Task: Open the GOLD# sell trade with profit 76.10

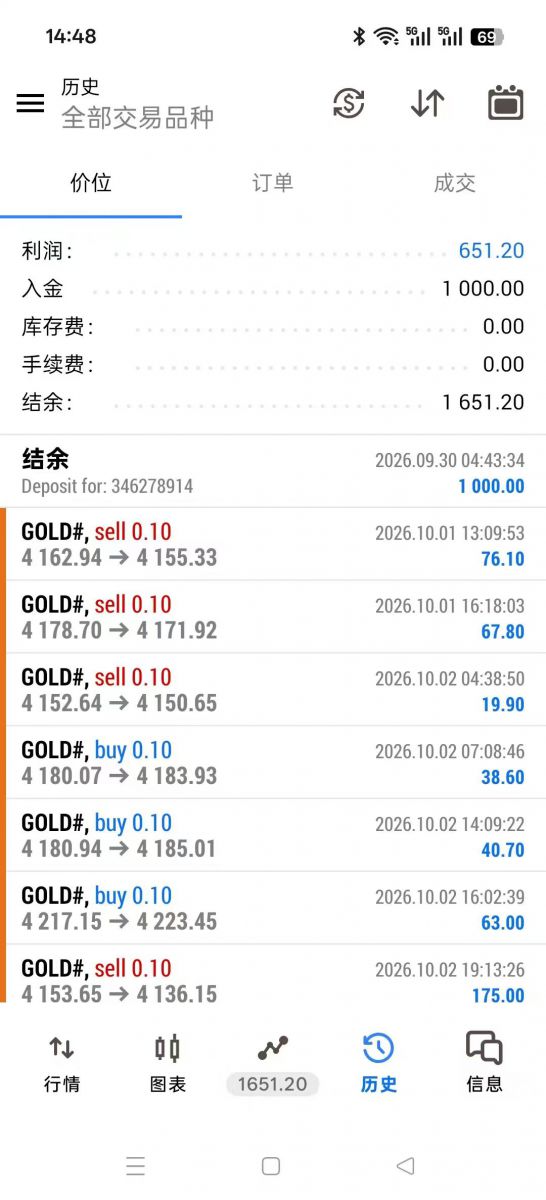Action: pos(273,544)
